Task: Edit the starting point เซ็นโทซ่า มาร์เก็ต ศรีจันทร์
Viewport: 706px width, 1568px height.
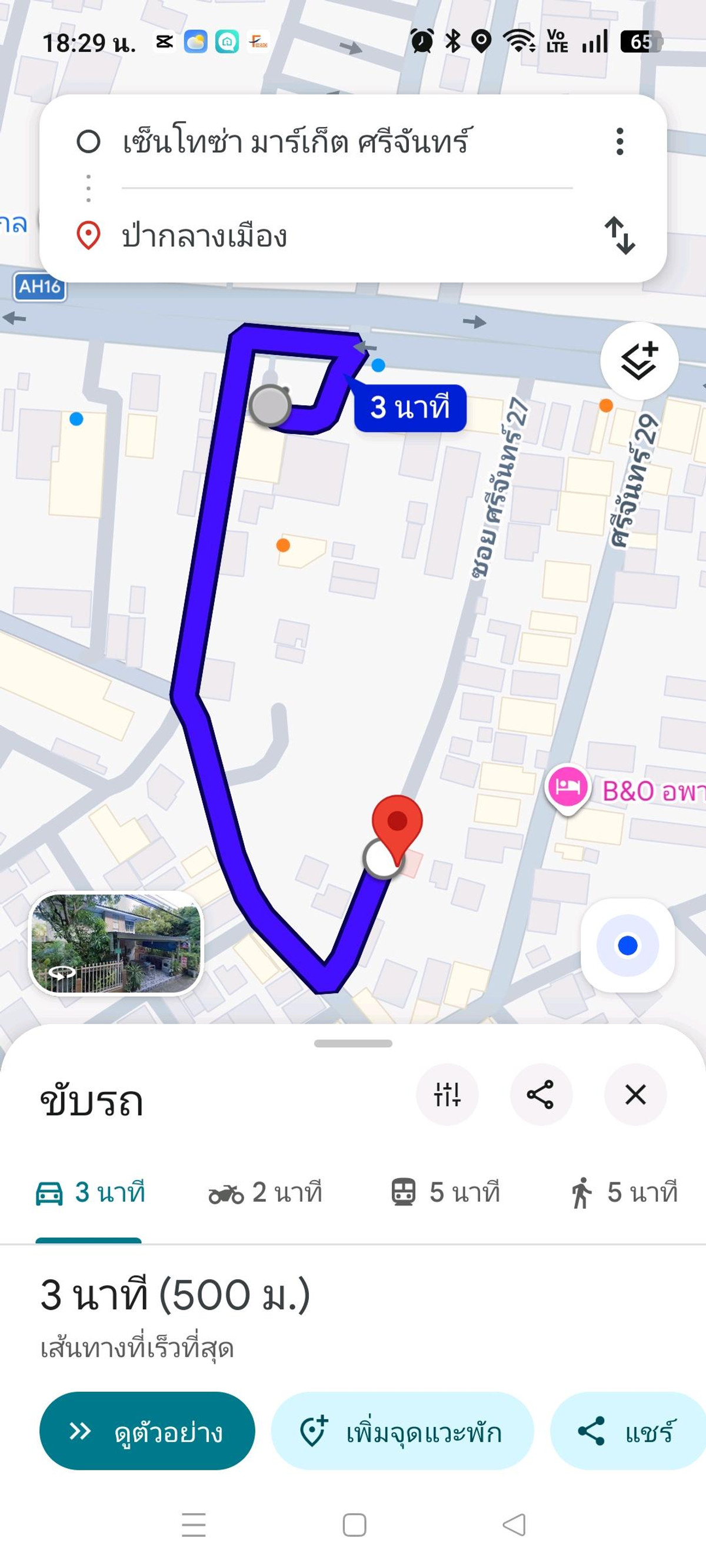Action: (296, 142)
